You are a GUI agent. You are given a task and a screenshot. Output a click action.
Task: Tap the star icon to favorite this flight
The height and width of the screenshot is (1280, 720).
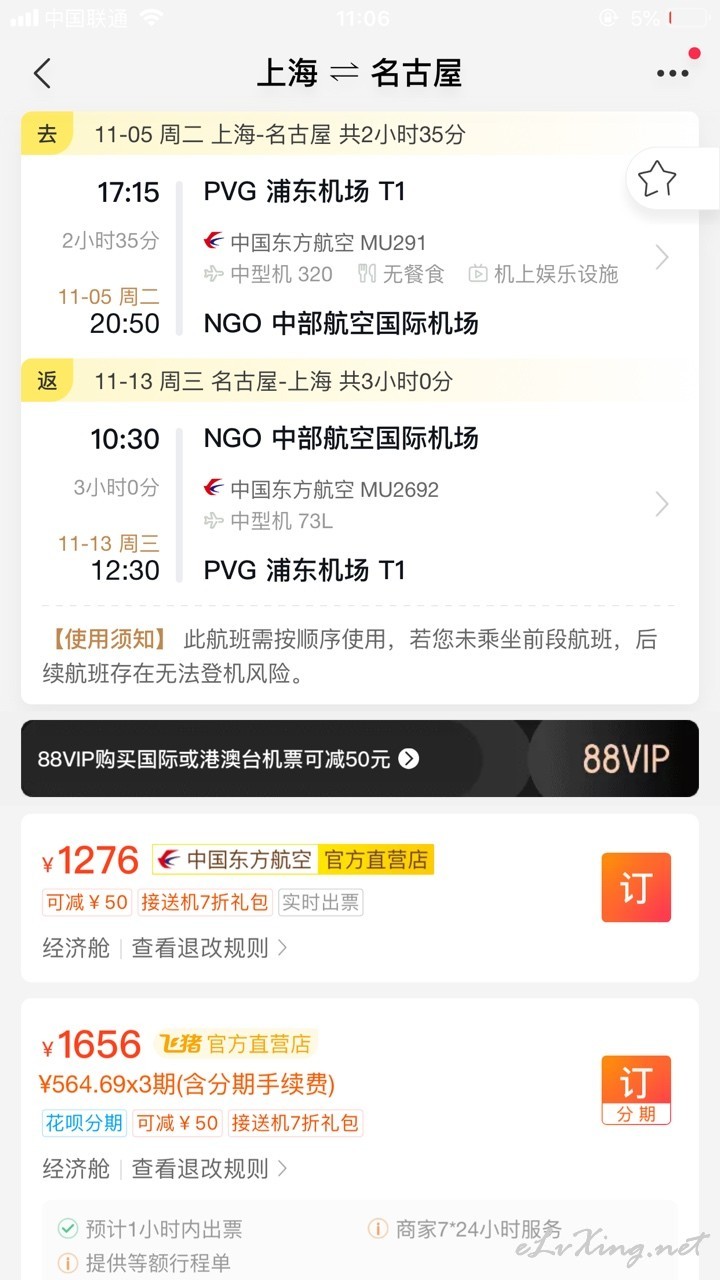(x=657, y=180)
